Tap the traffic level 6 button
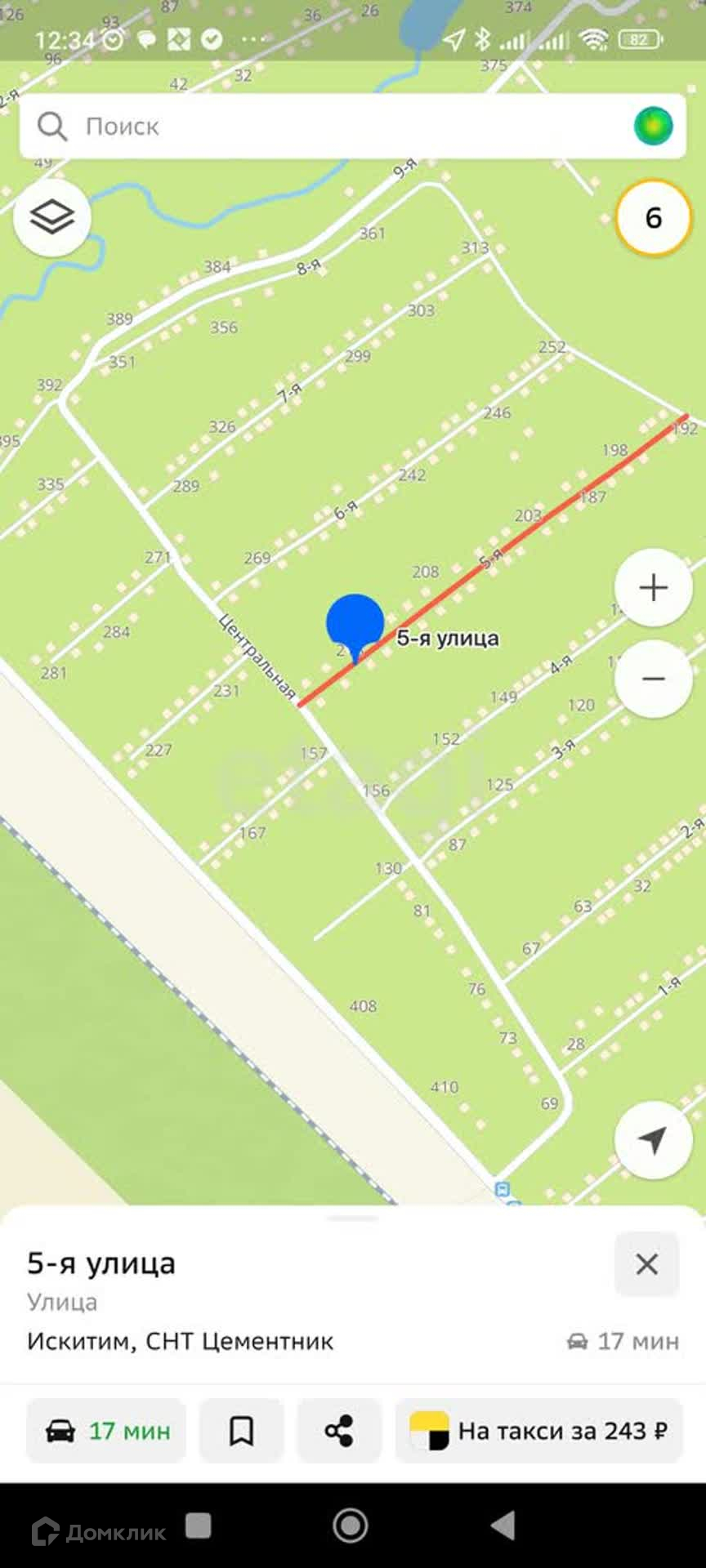 pos(653,218)
